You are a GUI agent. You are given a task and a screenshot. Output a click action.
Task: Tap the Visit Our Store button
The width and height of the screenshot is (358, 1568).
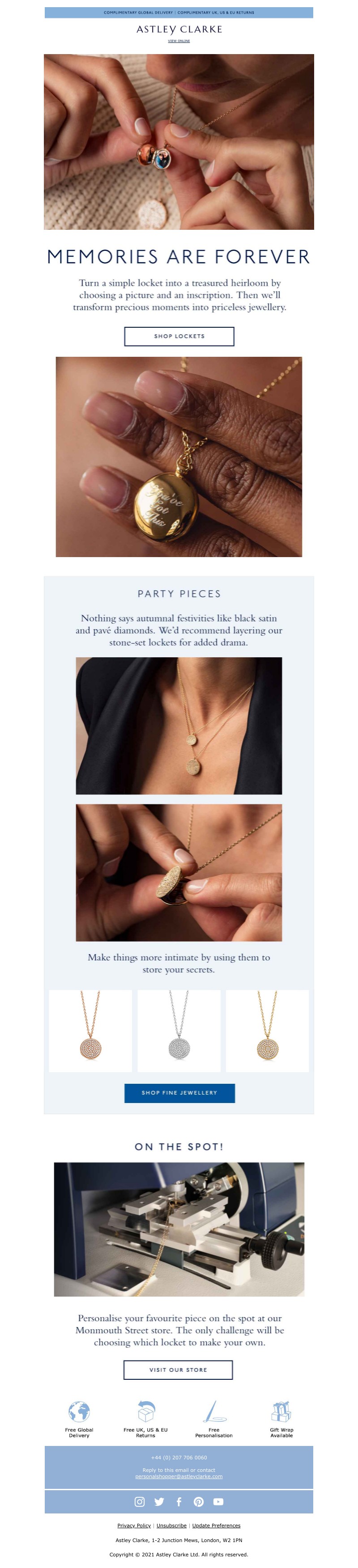click(x=178, y=1369)
